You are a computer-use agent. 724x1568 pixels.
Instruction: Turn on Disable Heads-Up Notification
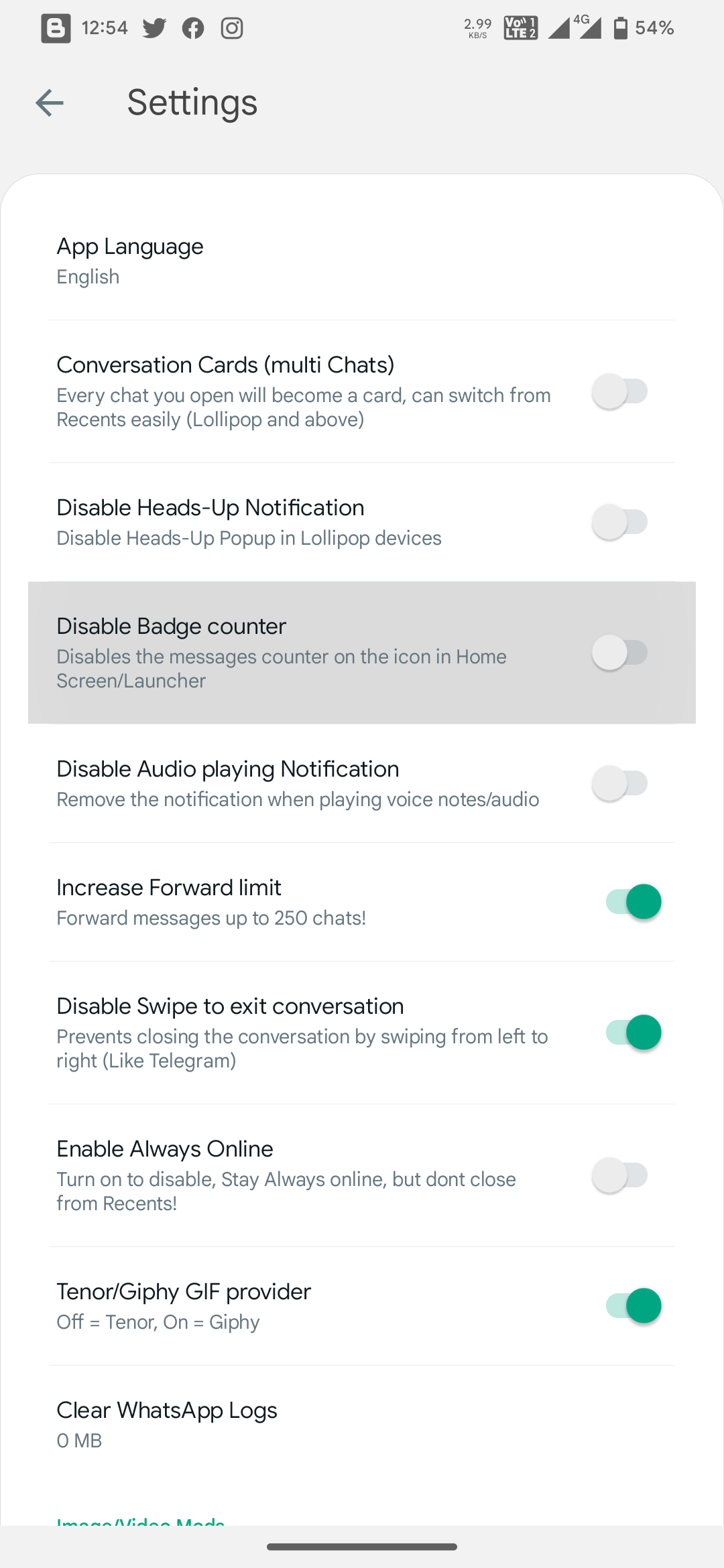(x=621, y=522)
